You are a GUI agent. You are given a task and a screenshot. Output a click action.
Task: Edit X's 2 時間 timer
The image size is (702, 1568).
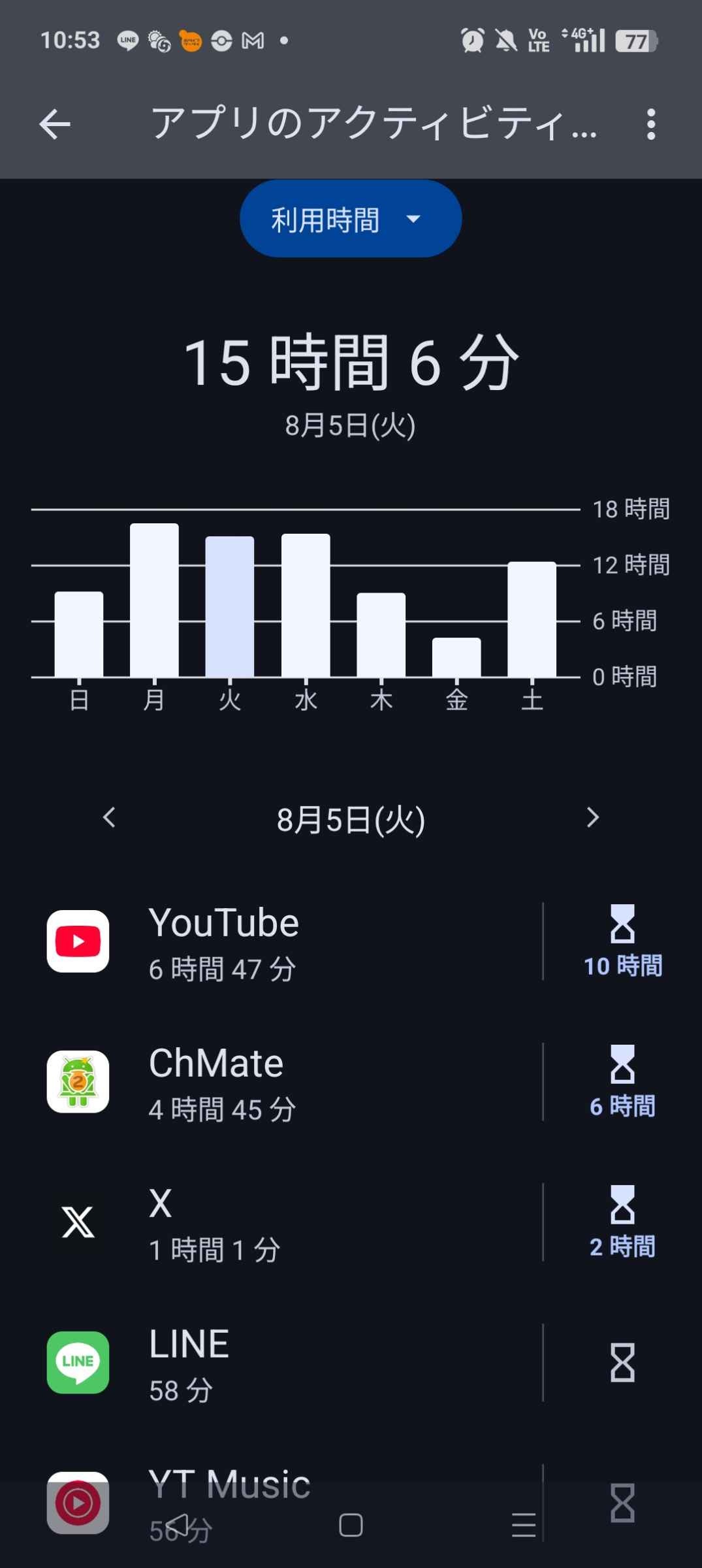622,1222
